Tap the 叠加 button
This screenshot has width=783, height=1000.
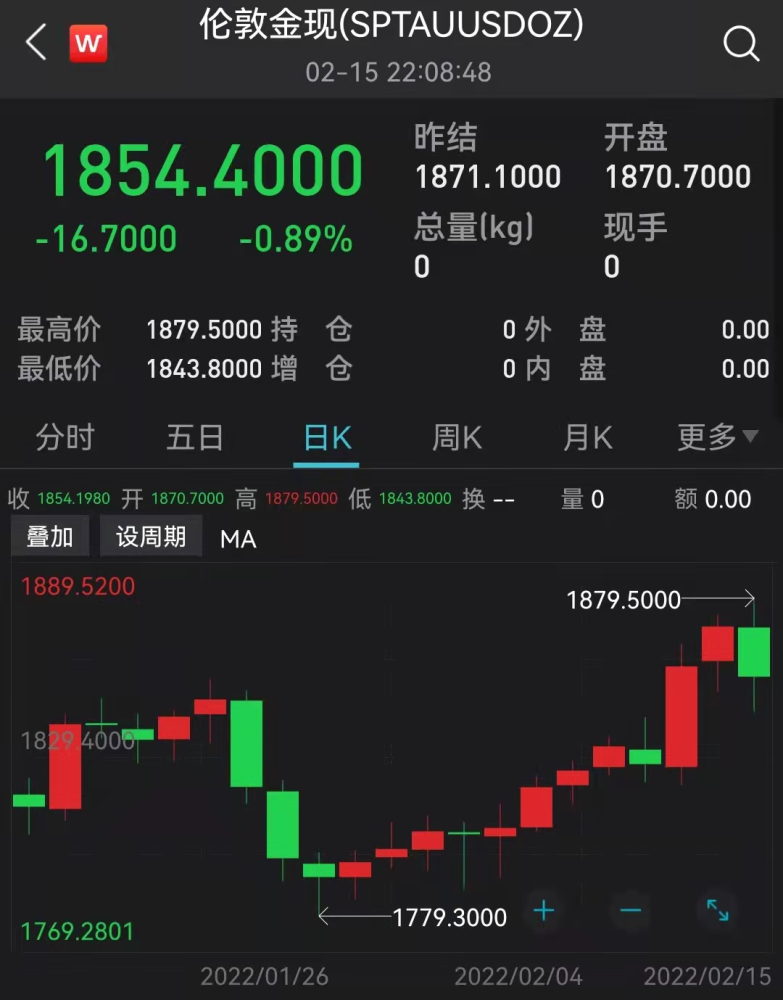pos(50,537)
